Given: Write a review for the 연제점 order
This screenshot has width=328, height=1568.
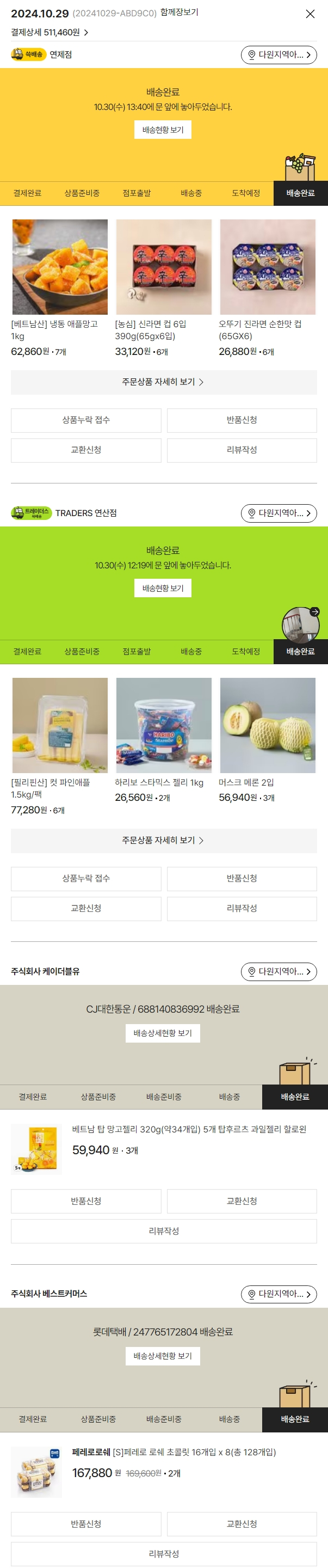Looking at the screenshot, I should (x=242, y=450).
